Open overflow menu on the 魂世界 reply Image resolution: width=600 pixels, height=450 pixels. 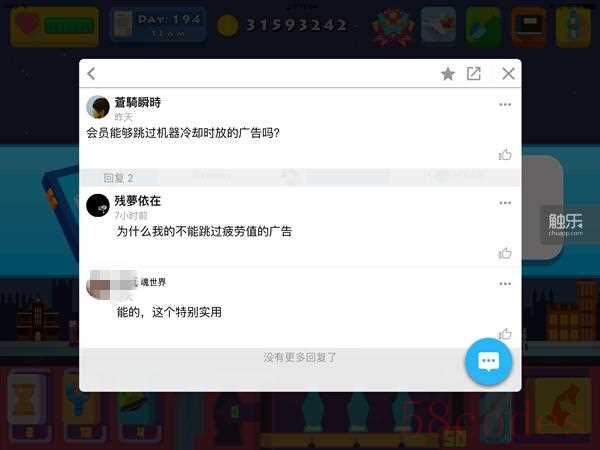(x=505, y=284)
